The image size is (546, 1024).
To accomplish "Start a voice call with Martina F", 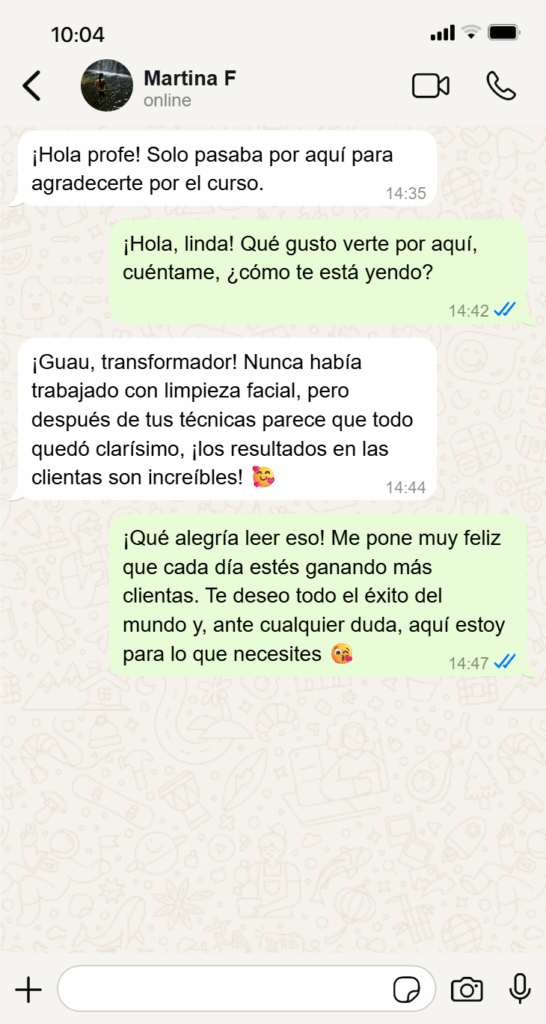I will [501, 86].
